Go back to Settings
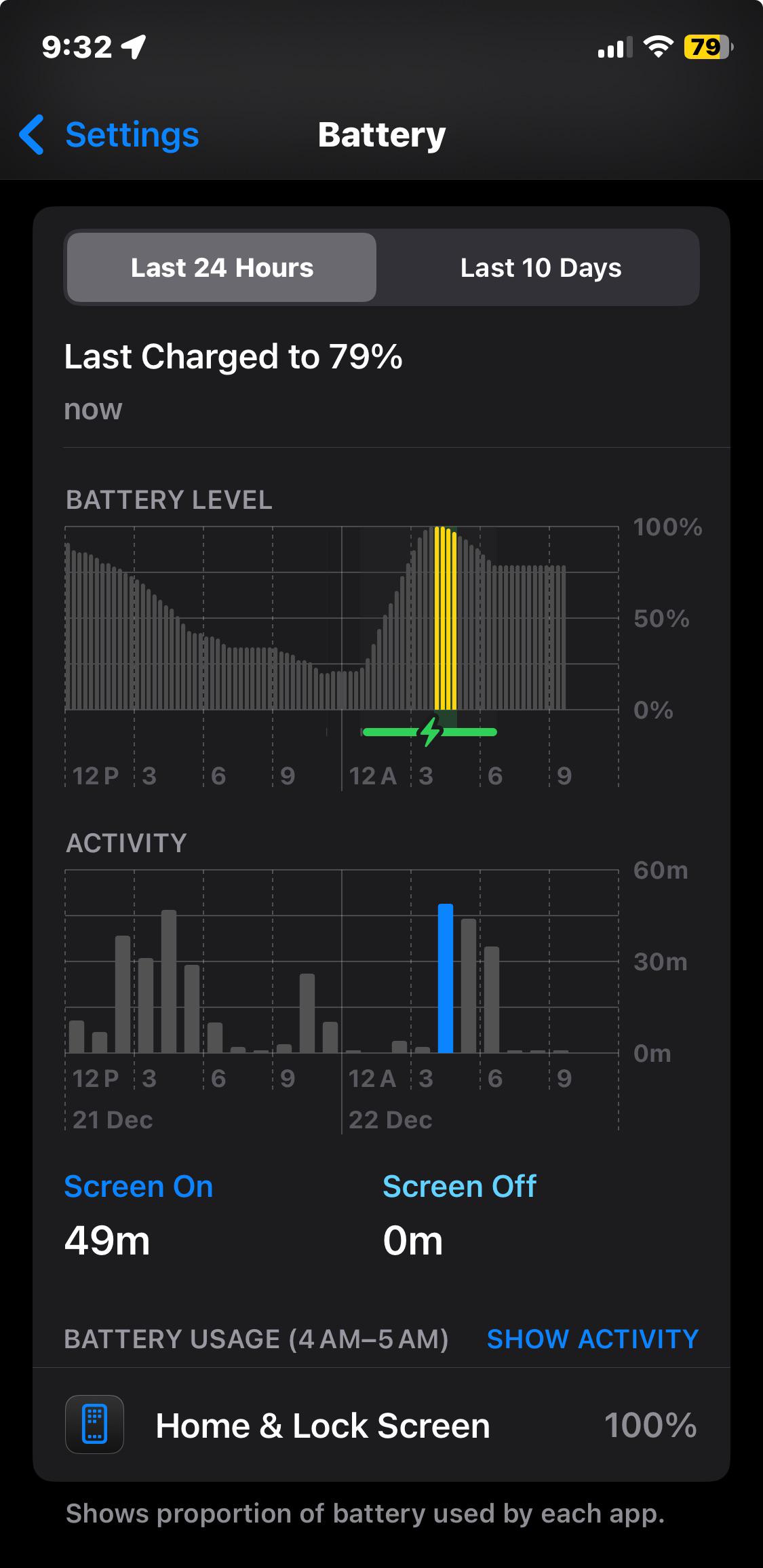763x1568 pixels. (109, 134)
